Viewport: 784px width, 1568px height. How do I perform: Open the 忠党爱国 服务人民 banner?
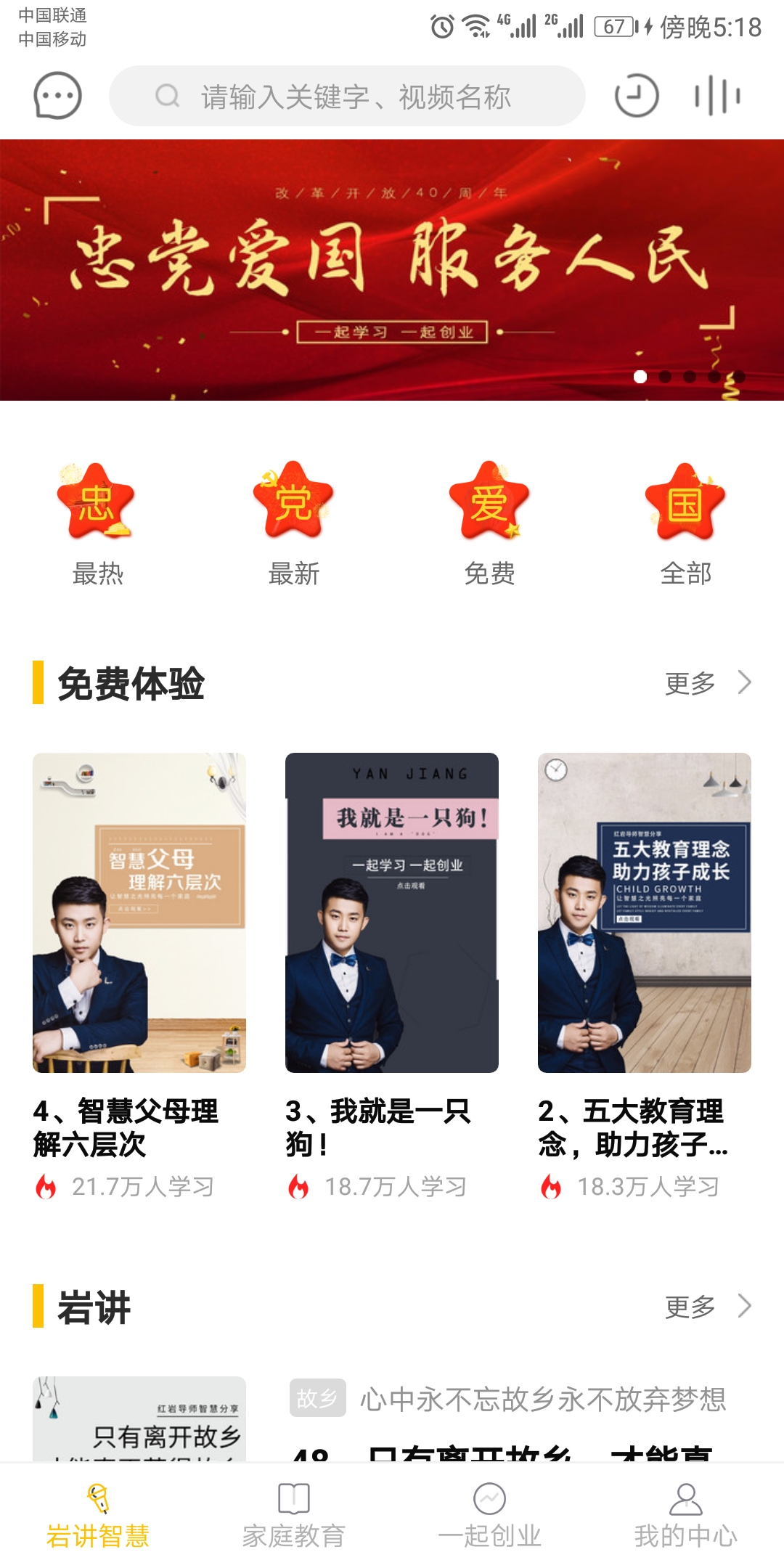pyautogui.click(x=392, y=270)
